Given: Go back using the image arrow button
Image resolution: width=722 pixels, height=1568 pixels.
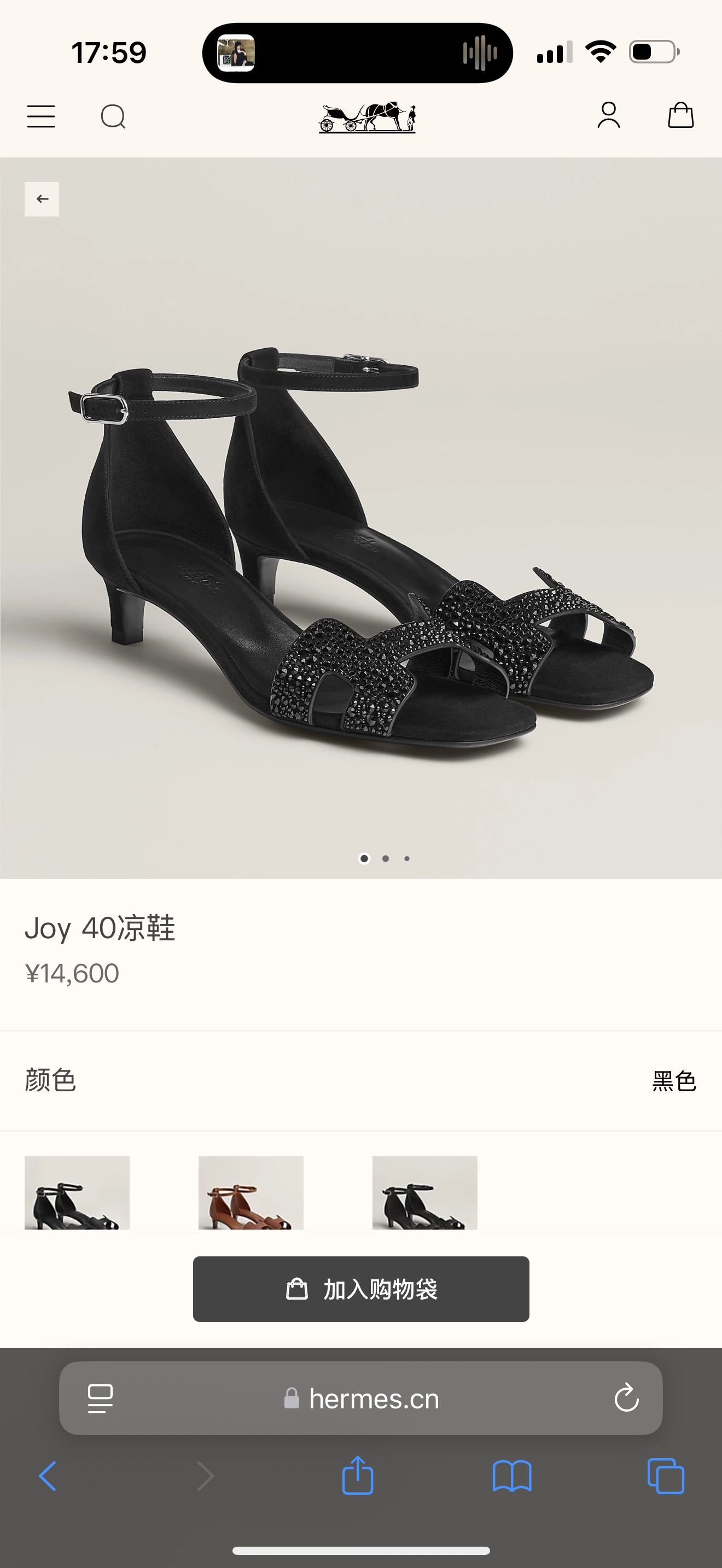Looking at the screenshot, I should point(42,199).
